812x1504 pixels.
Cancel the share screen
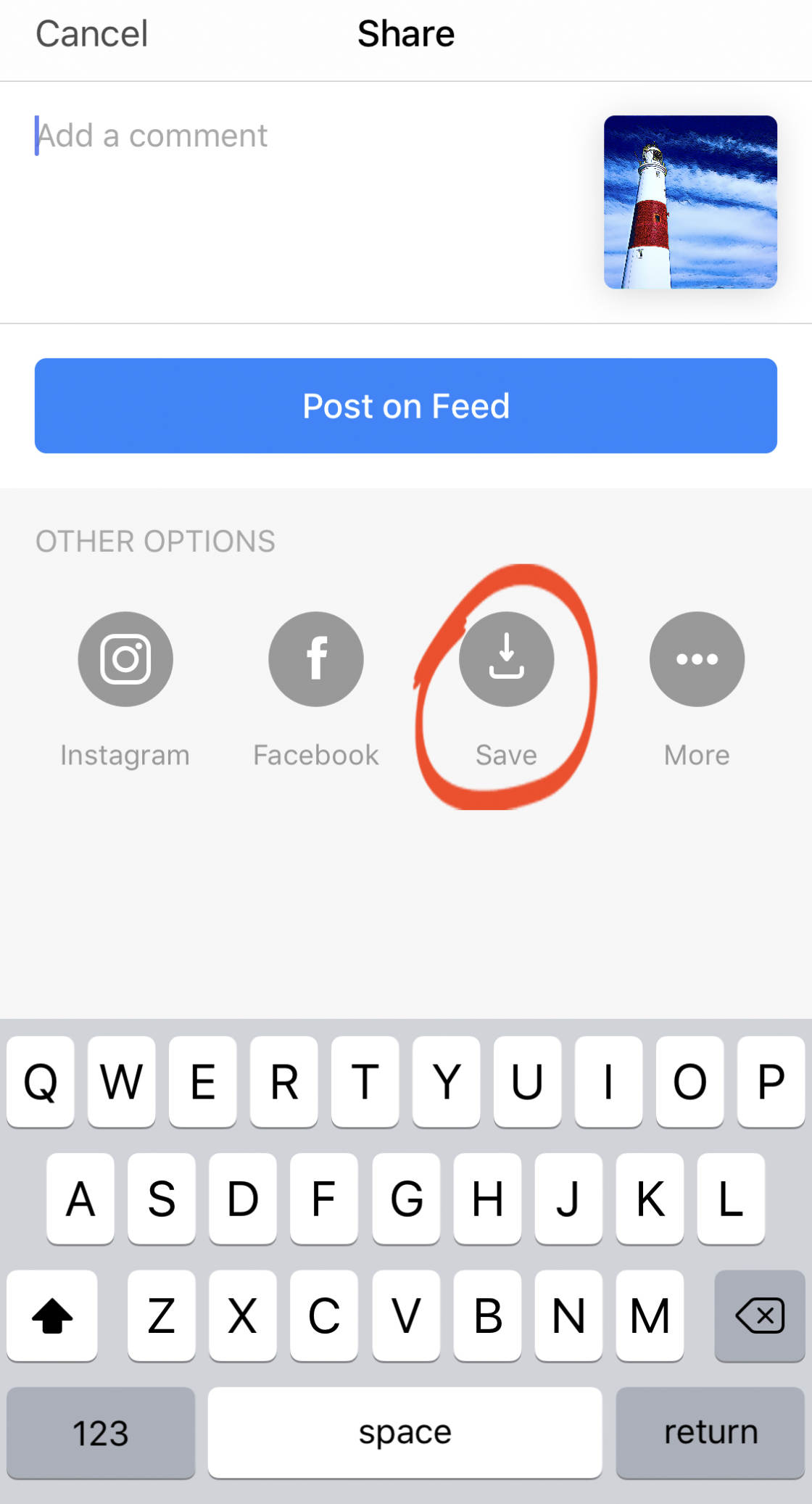pos(91,34)
